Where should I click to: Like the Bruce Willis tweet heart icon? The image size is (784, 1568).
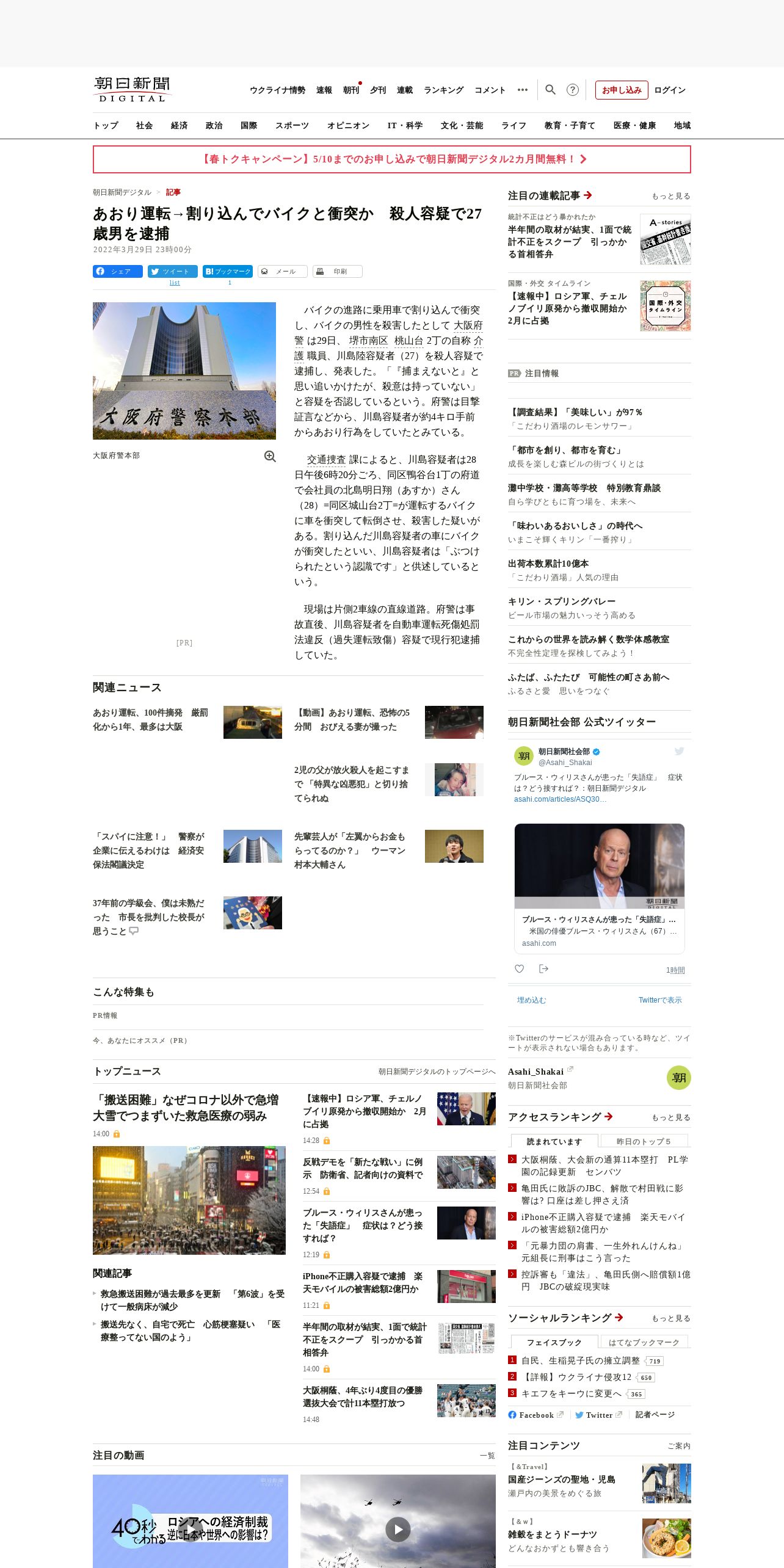520,969
